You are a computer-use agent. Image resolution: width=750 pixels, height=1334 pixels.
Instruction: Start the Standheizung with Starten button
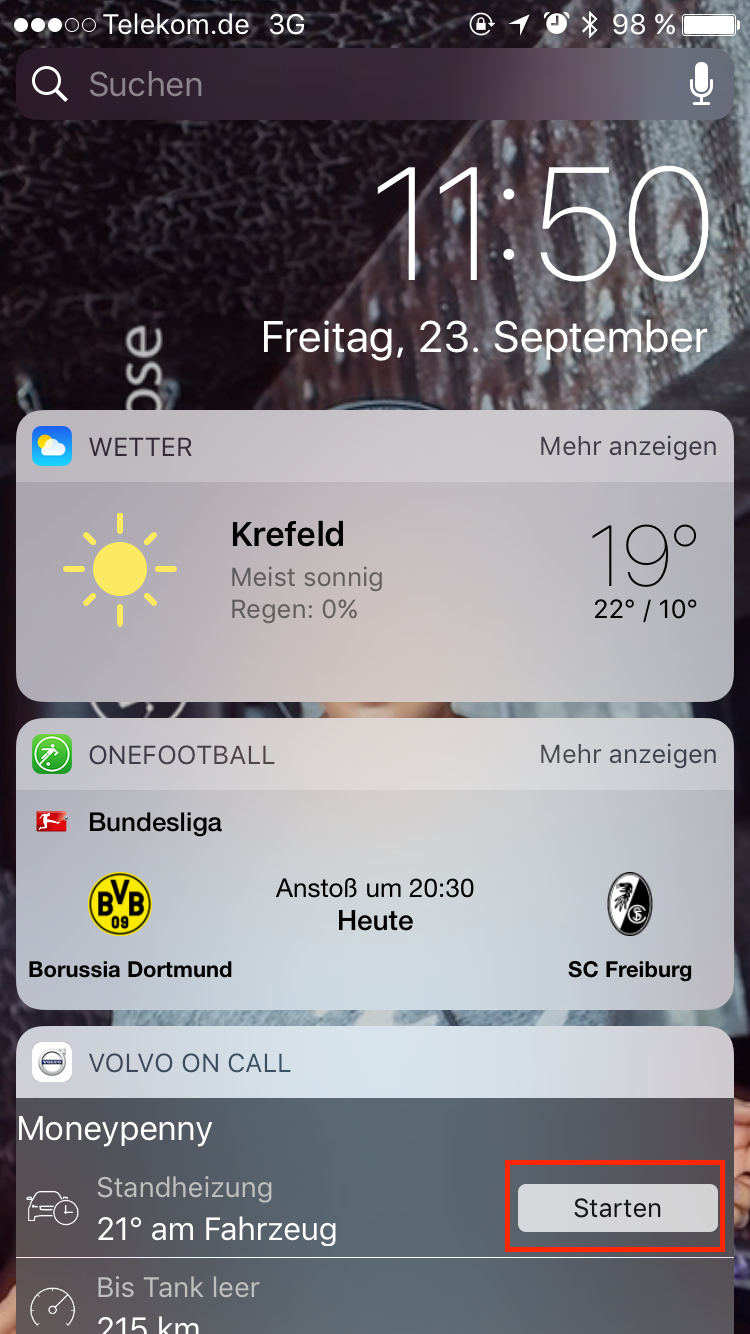click(x=617, y=1208)
